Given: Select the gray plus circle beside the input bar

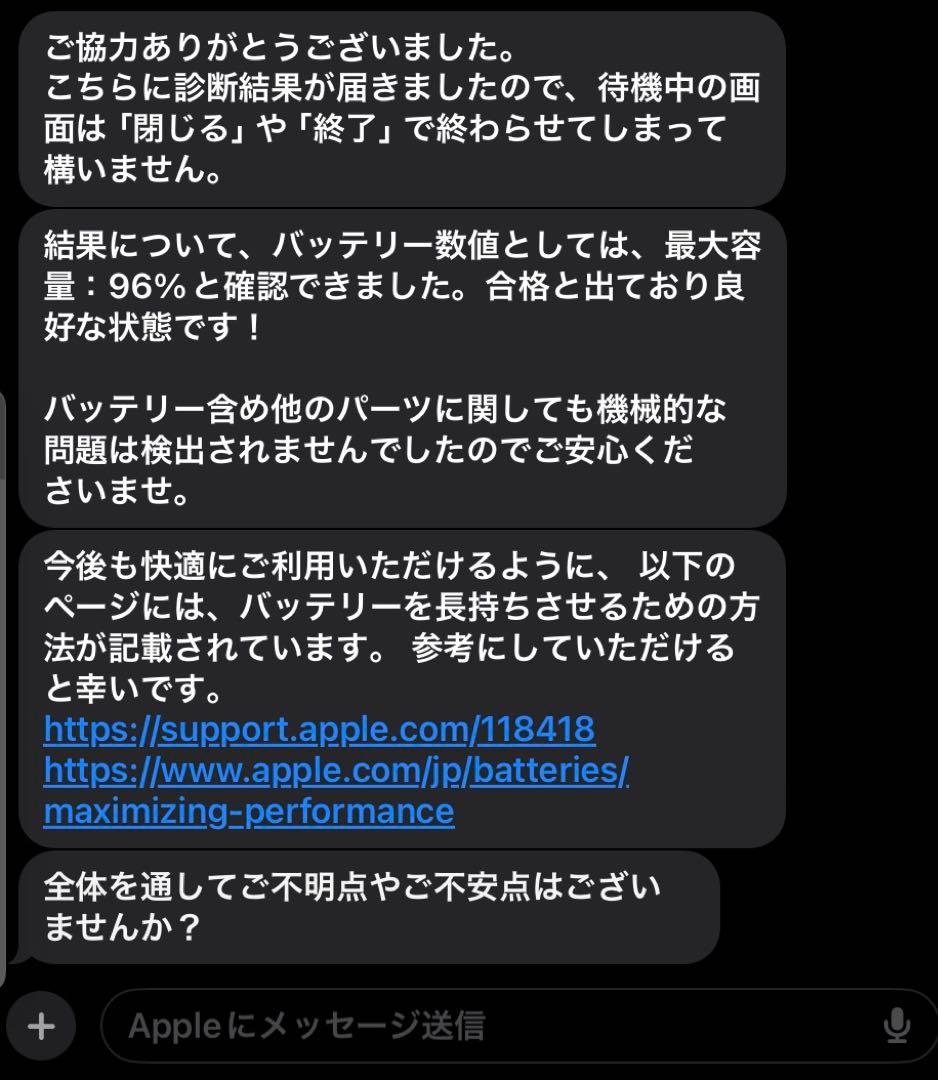Looking at the screenshot, I should pyautogui.click(x=40, y=1024).
